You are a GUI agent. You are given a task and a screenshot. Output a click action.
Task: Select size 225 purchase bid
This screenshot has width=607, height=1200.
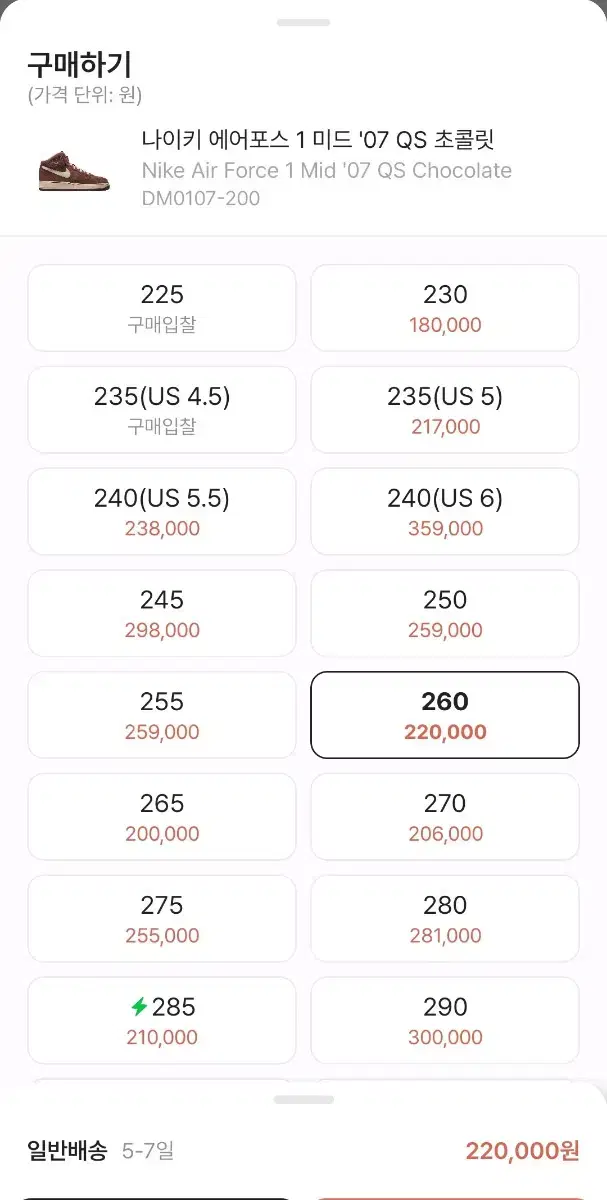point(162,308)
